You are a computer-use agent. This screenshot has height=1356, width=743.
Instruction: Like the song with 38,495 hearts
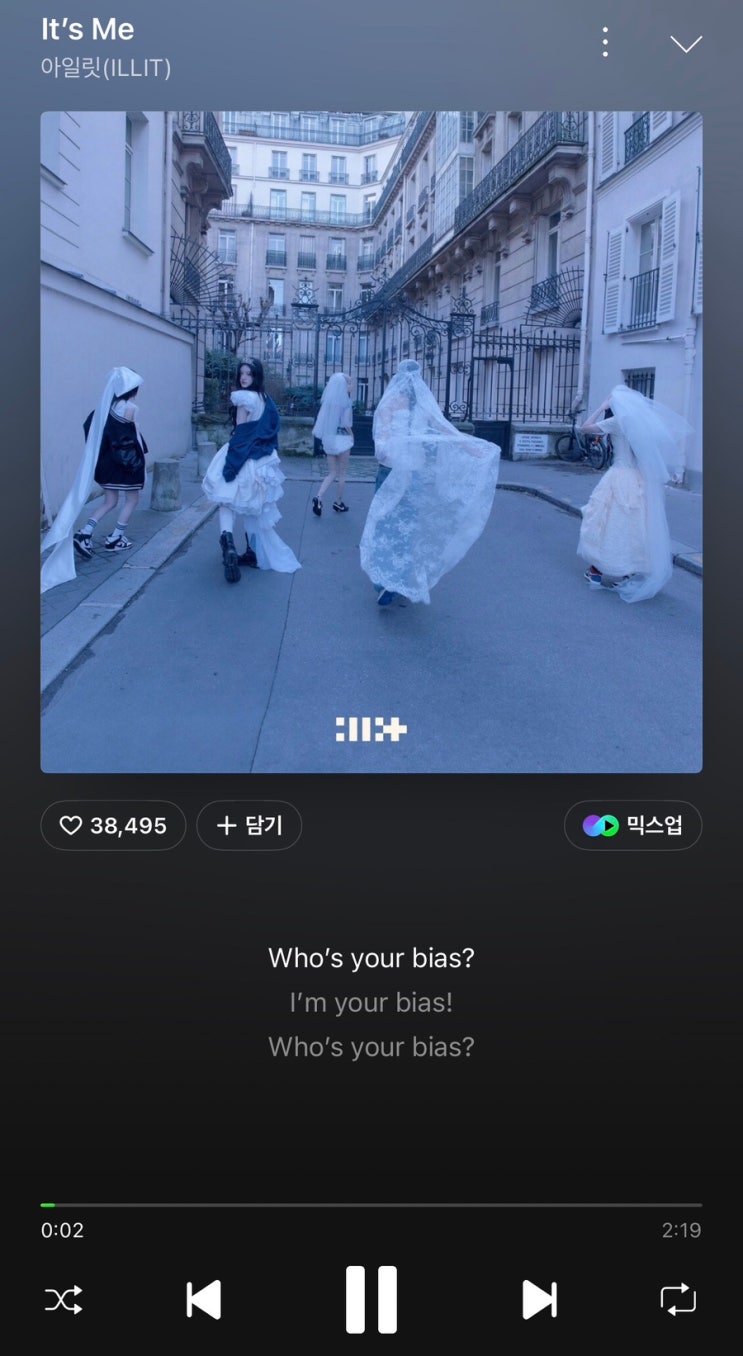click(113, 825)
